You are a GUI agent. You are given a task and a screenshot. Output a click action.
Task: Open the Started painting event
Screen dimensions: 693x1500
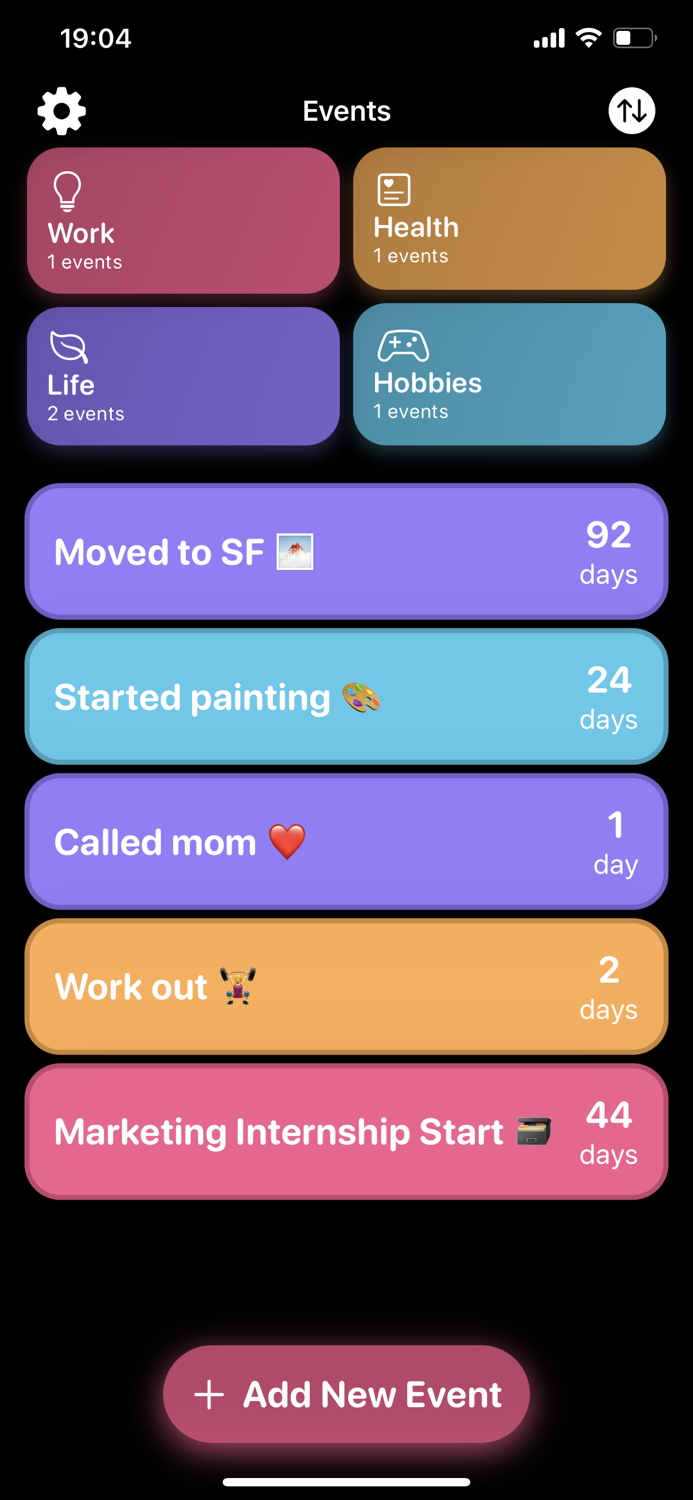point(346,697)
